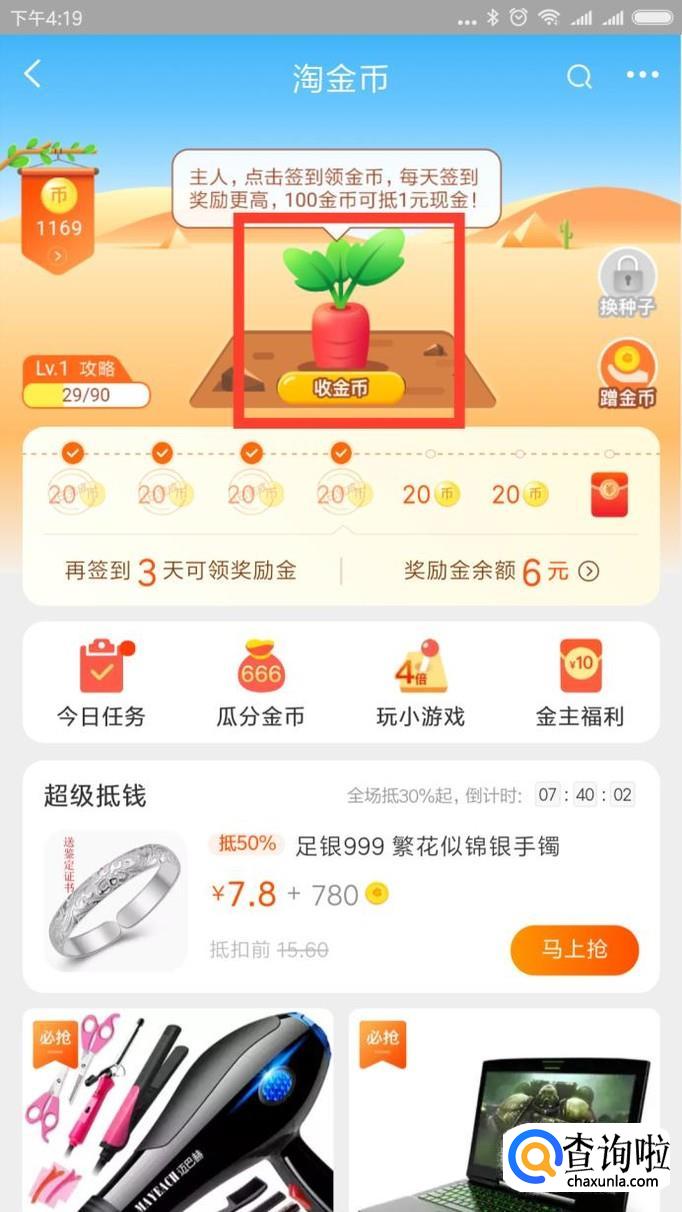This screenshot has height=1212, width=682.
Task: Tap the red envelope sign-in reward
Action: 609,494
